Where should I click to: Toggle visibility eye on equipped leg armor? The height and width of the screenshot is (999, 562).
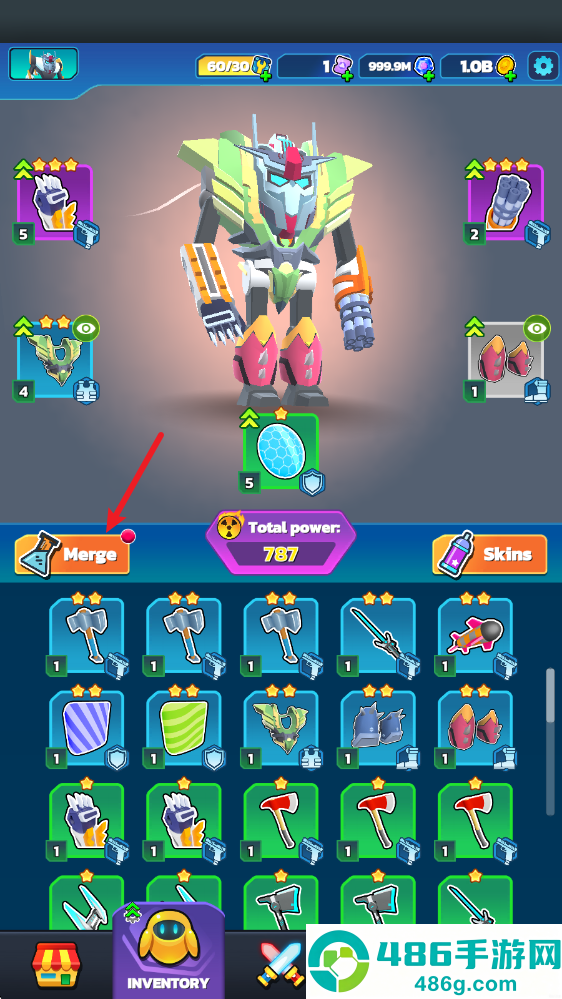537,328
